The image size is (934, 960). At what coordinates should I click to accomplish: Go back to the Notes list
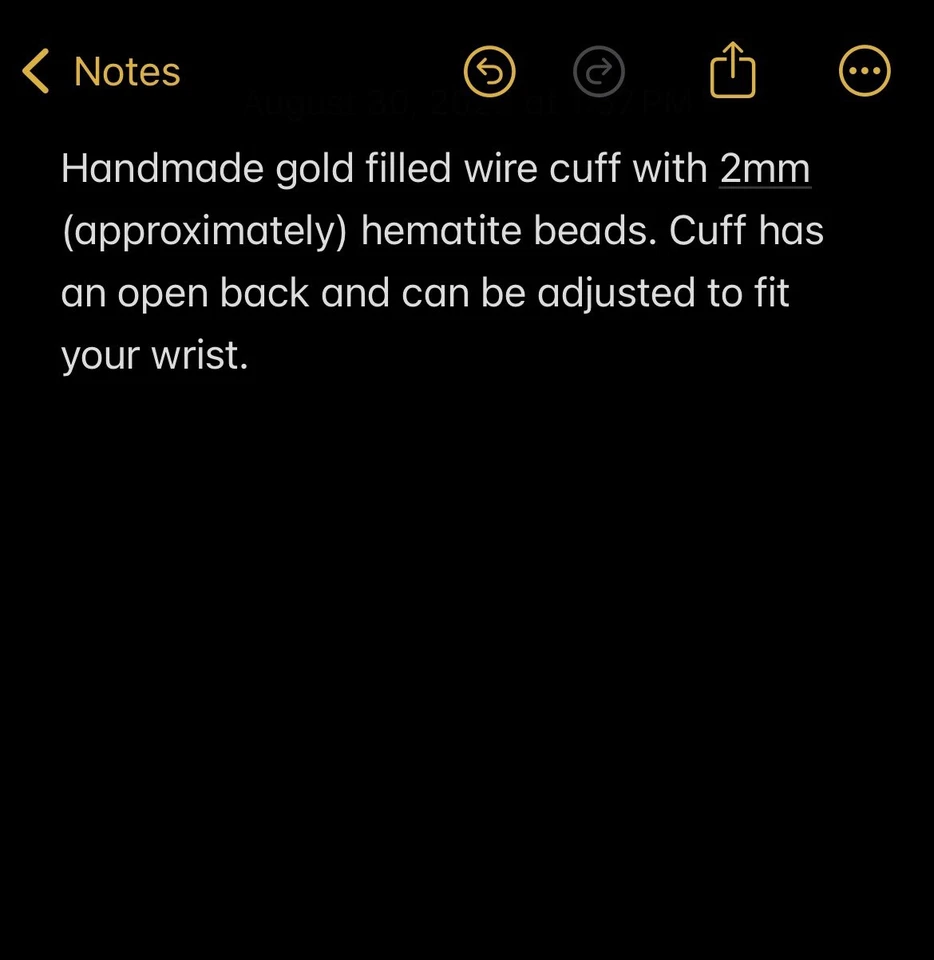100,72
